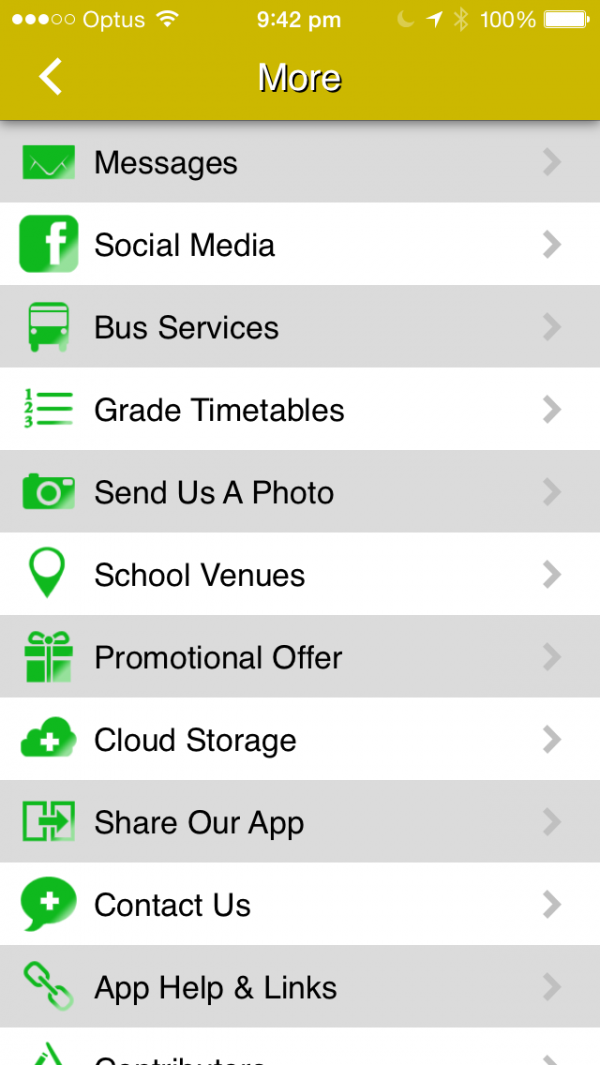This screenshot has height=1065, width=600.
Task: Open Cloud Storage
Action: point(300,739)
